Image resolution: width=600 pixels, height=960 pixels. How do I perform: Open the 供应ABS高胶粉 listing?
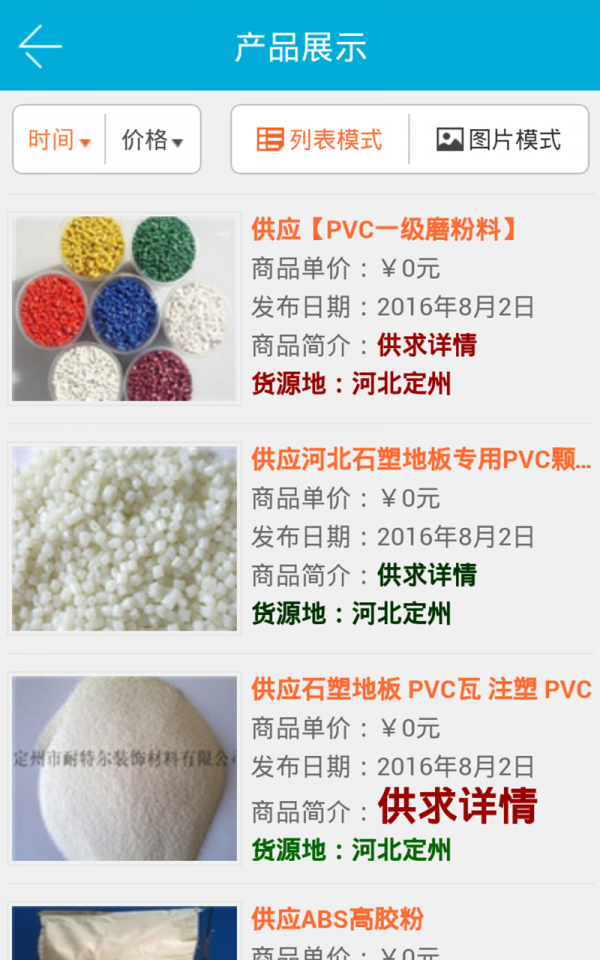tap(338, 918)
